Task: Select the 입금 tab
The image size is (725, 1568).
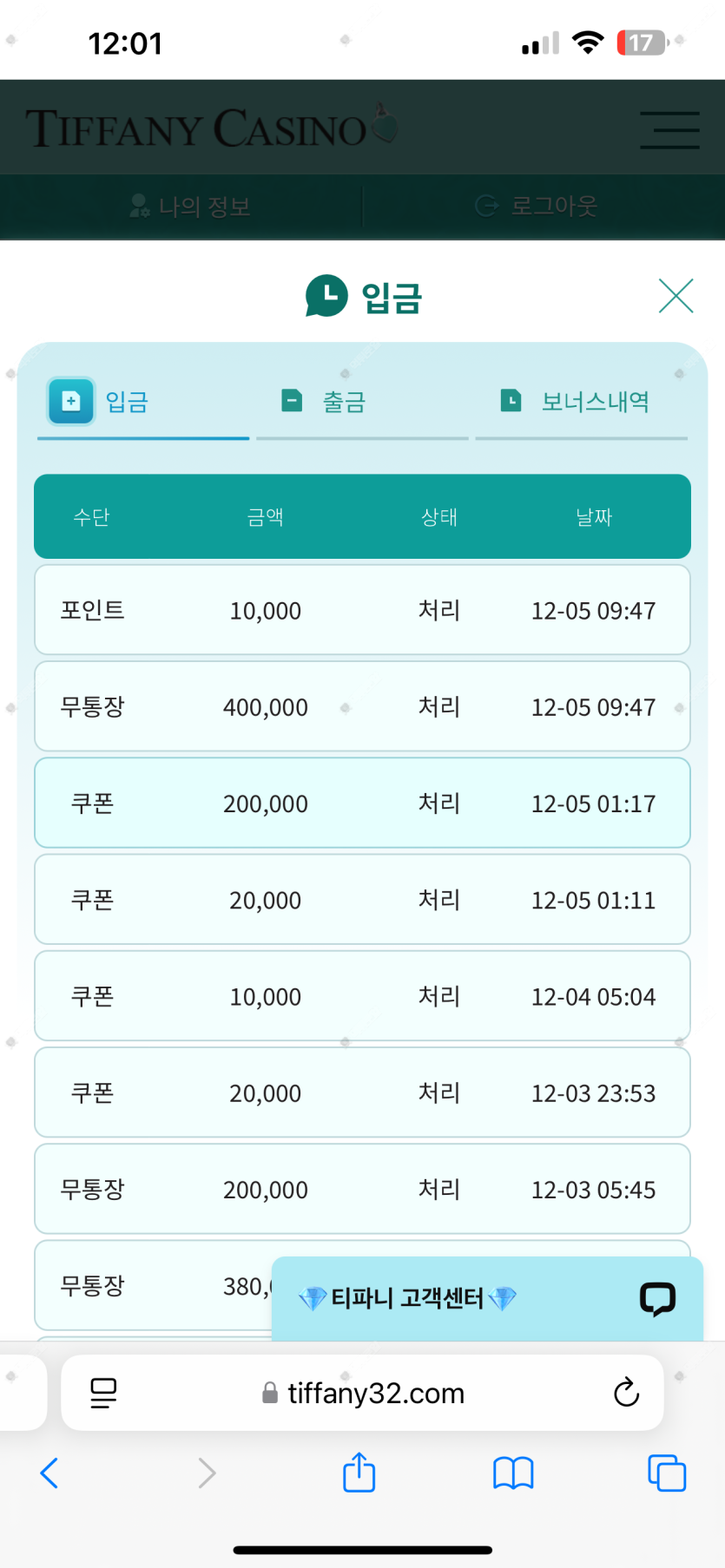Action: coord(143,403)
